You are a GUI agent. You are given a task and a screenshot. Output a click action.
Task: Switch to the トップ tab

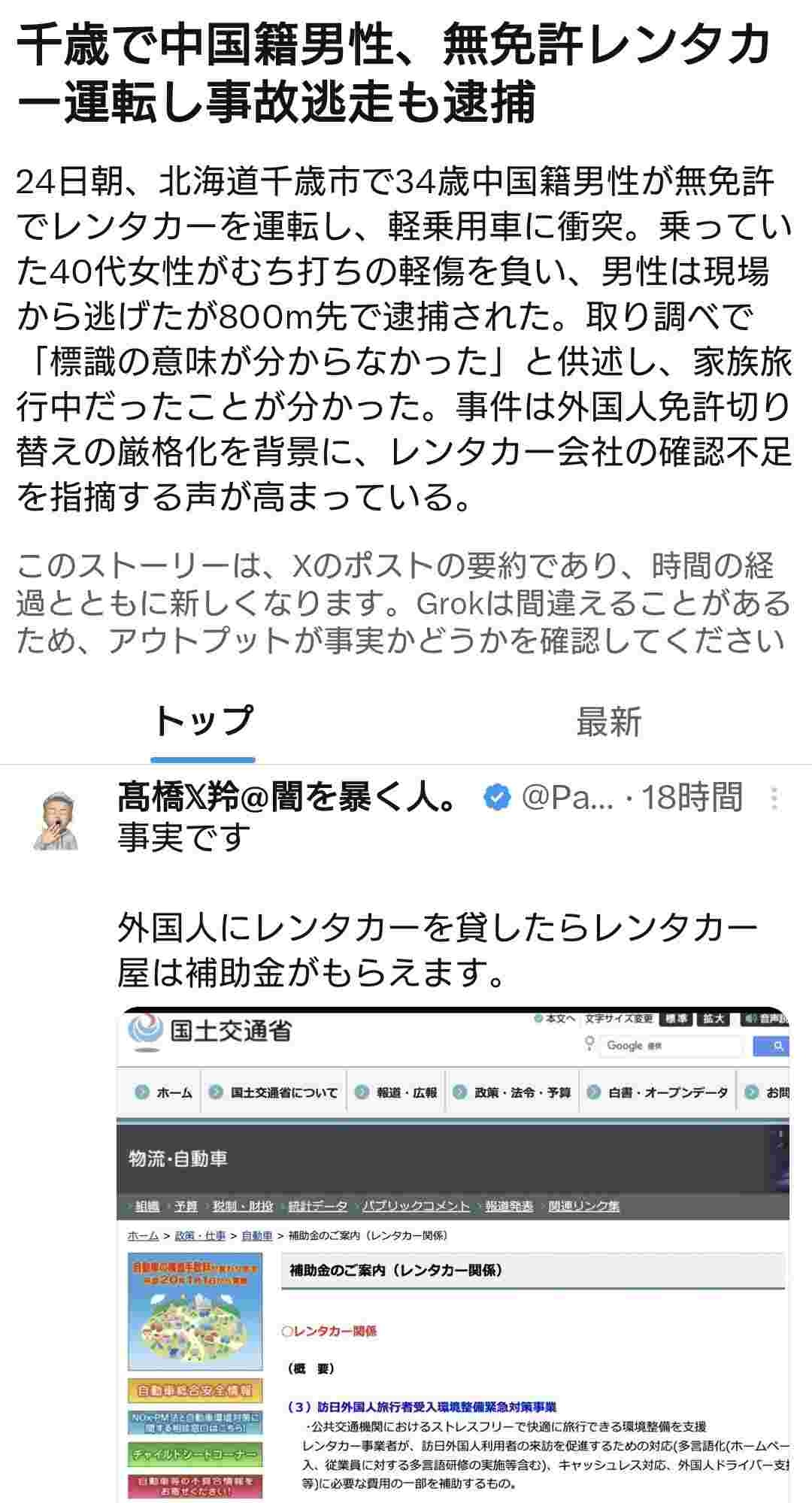point(202,720)
